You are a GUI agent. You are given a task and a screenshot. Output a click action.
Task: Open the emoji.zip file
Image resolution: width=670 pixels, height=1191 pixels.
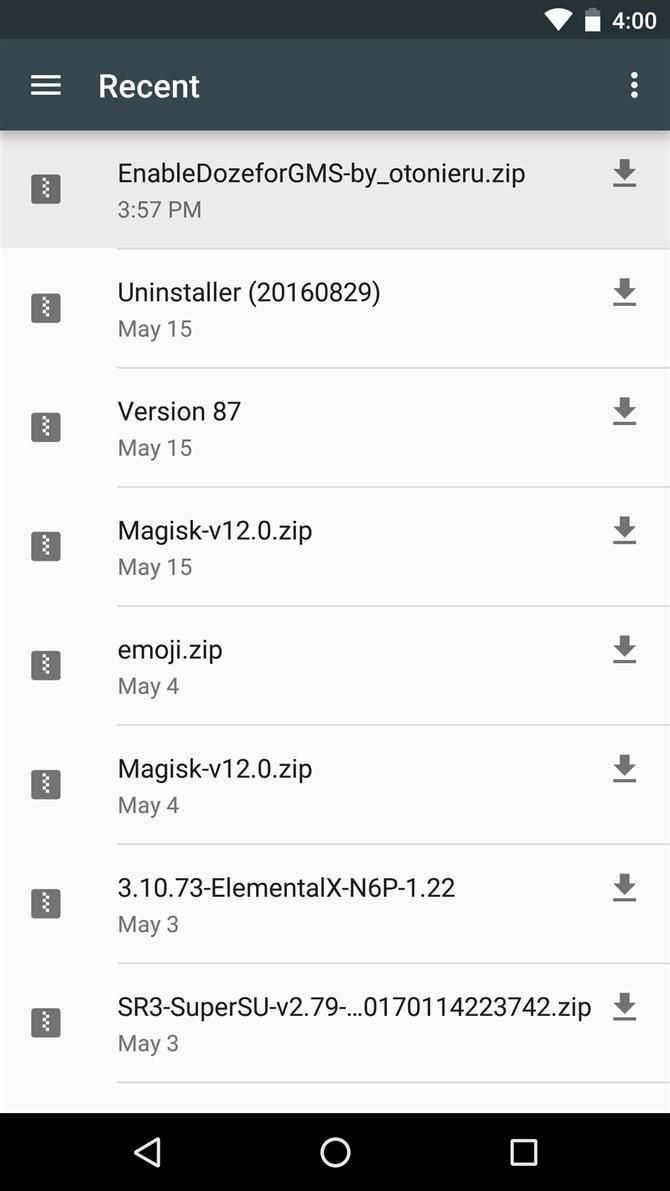pos(170,665)
